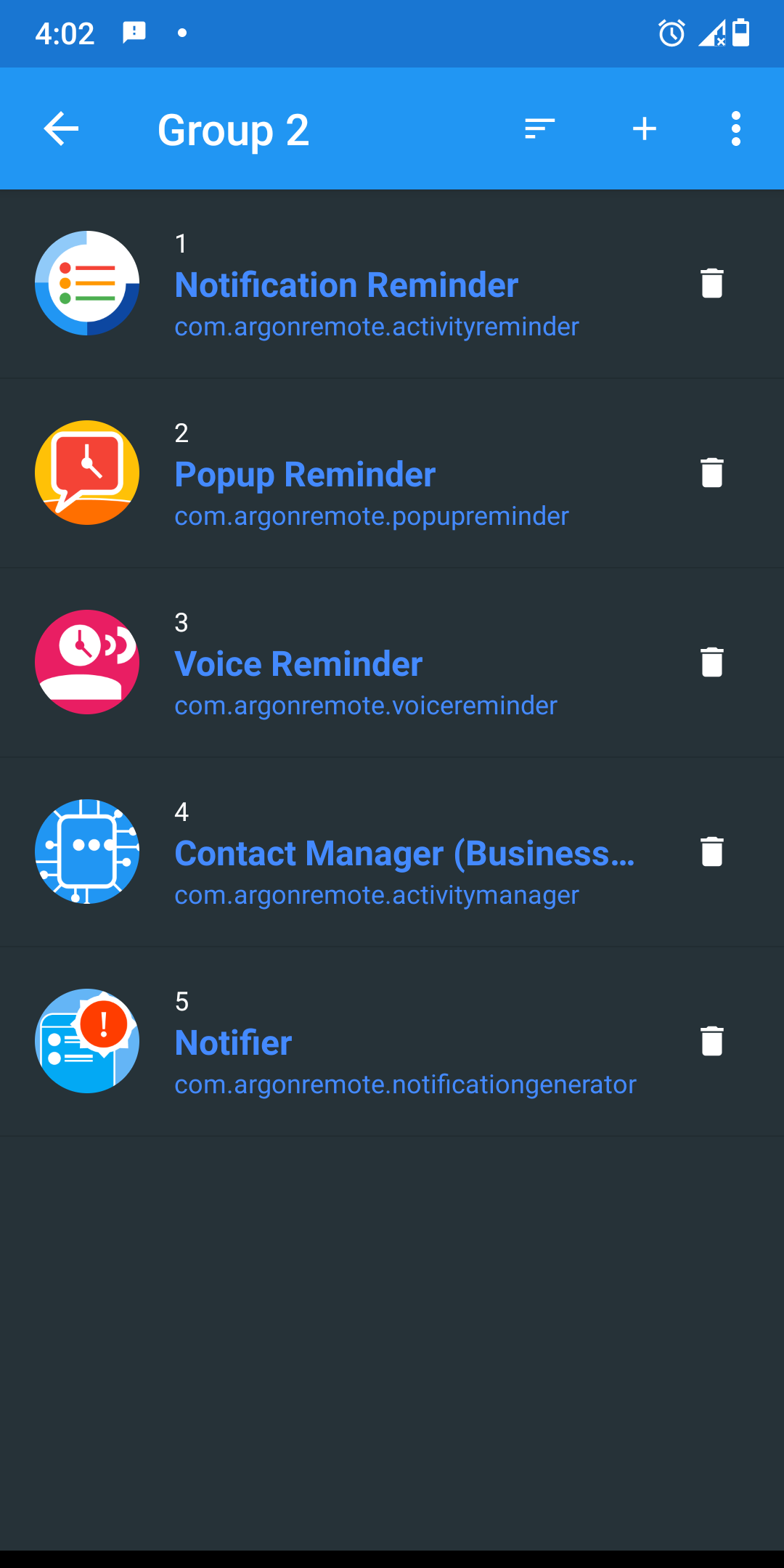Image resolution: width=784 pixels, height=1568 pixels.
Task: Open the sort options icon
Action: pos(539,129)
